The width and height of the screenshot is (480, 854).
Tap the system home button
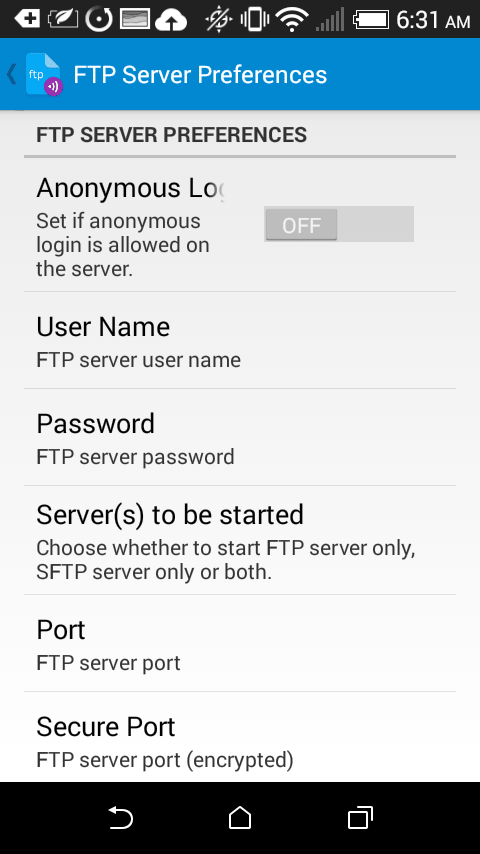tap(240, 818)
